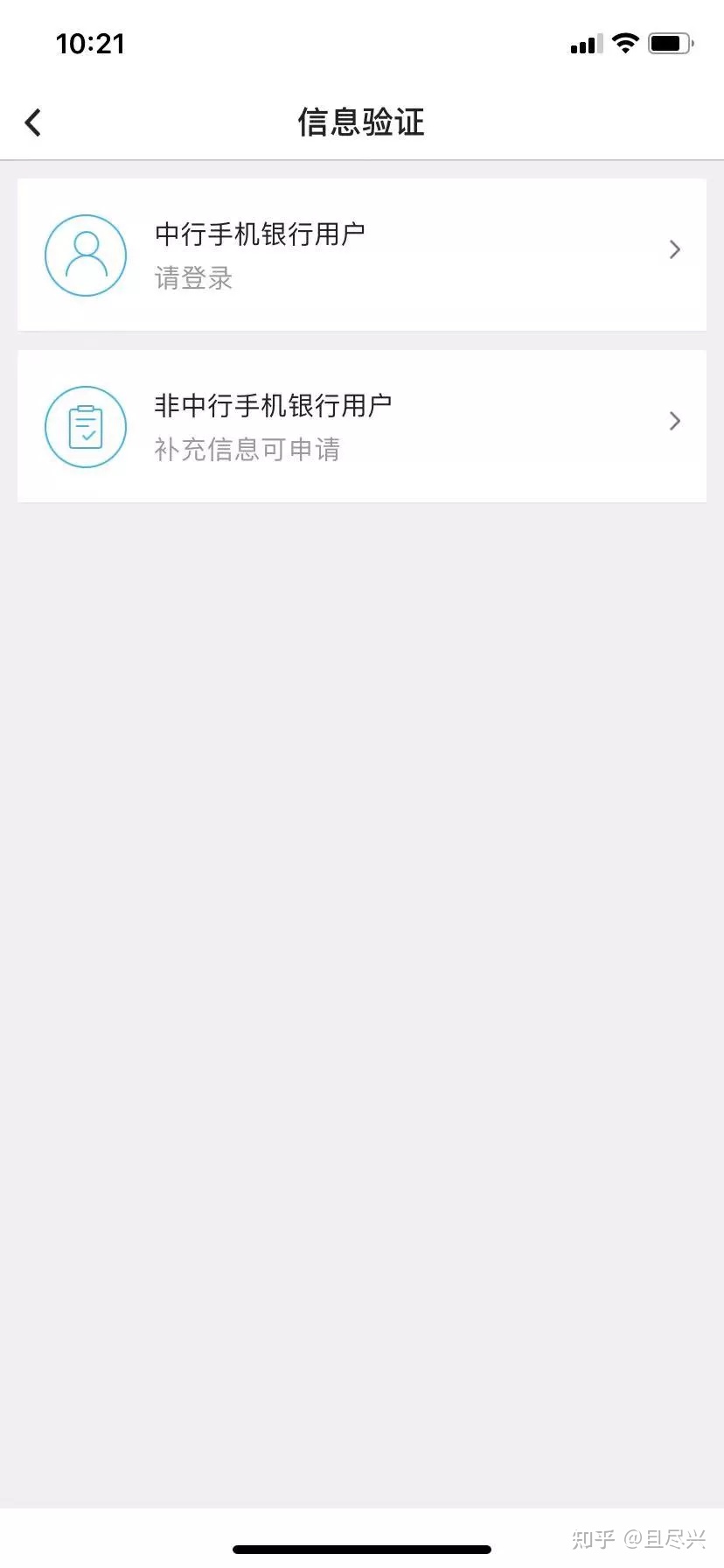Tap the battery indicator in the status bar
Screen dimensions: 724x1568
tap(670, 42)
